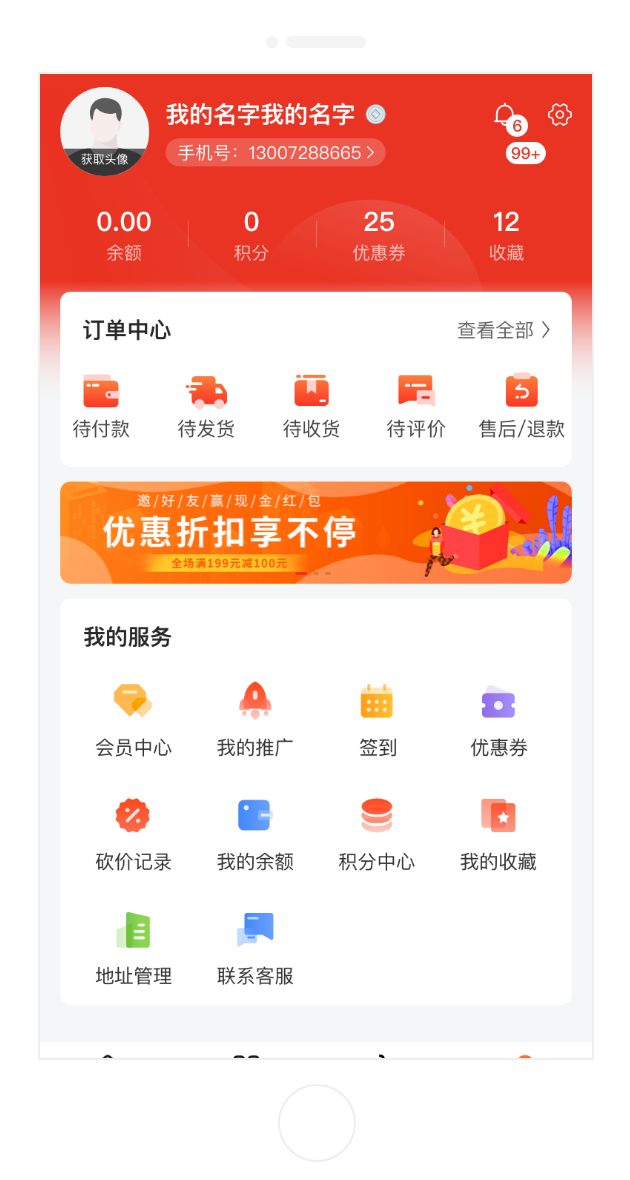630x1180 pixels.
Task: View all orders via 查看全部
Action: [503, 330]
